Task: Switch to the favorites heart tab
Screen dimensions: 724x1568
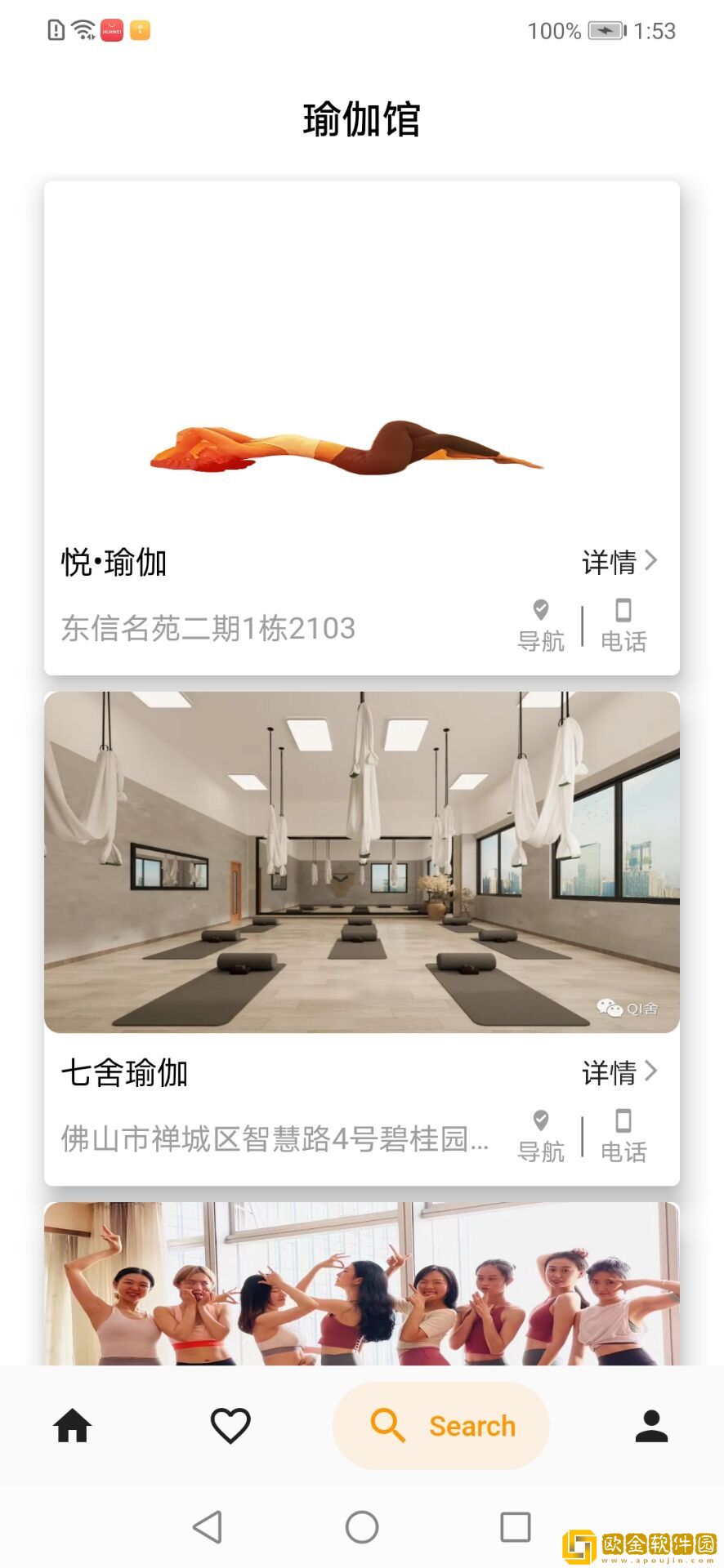Action: 230,1426
